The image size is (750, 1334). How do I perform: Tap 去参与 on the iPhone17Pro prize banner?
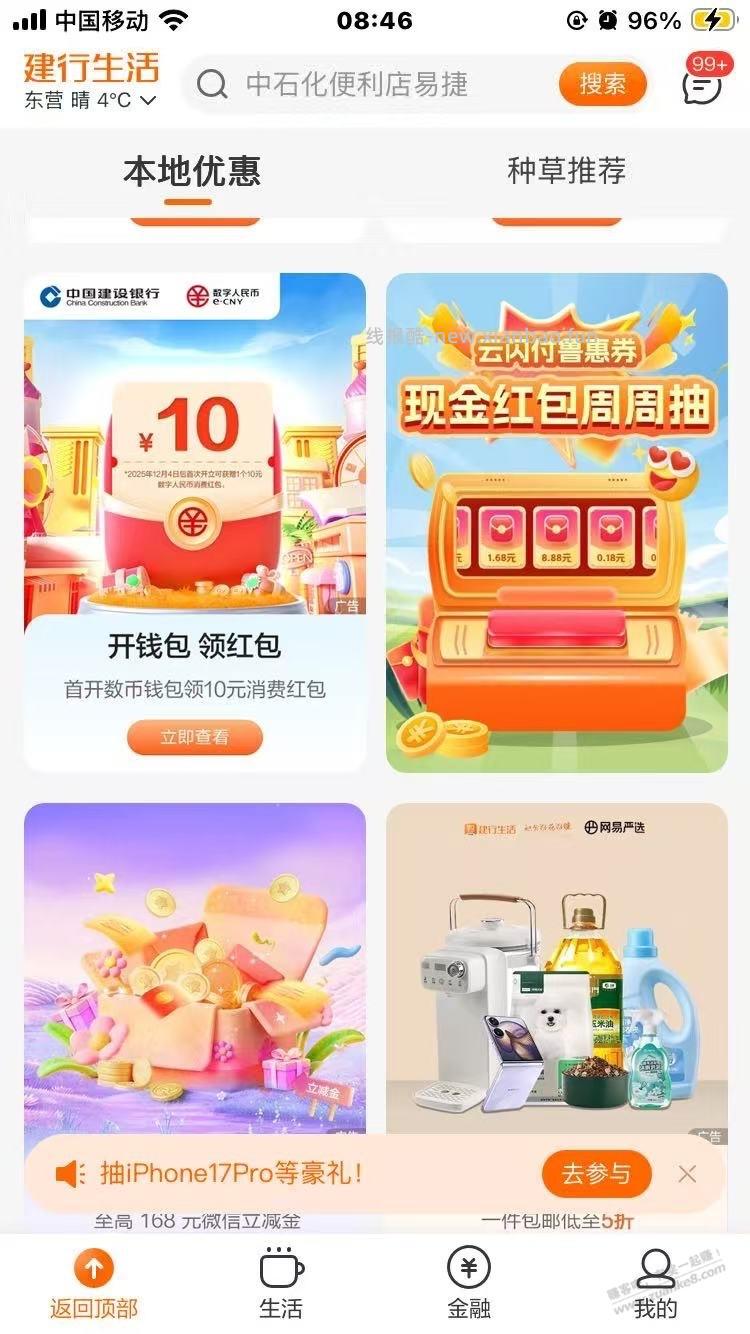click(597, 1174)
